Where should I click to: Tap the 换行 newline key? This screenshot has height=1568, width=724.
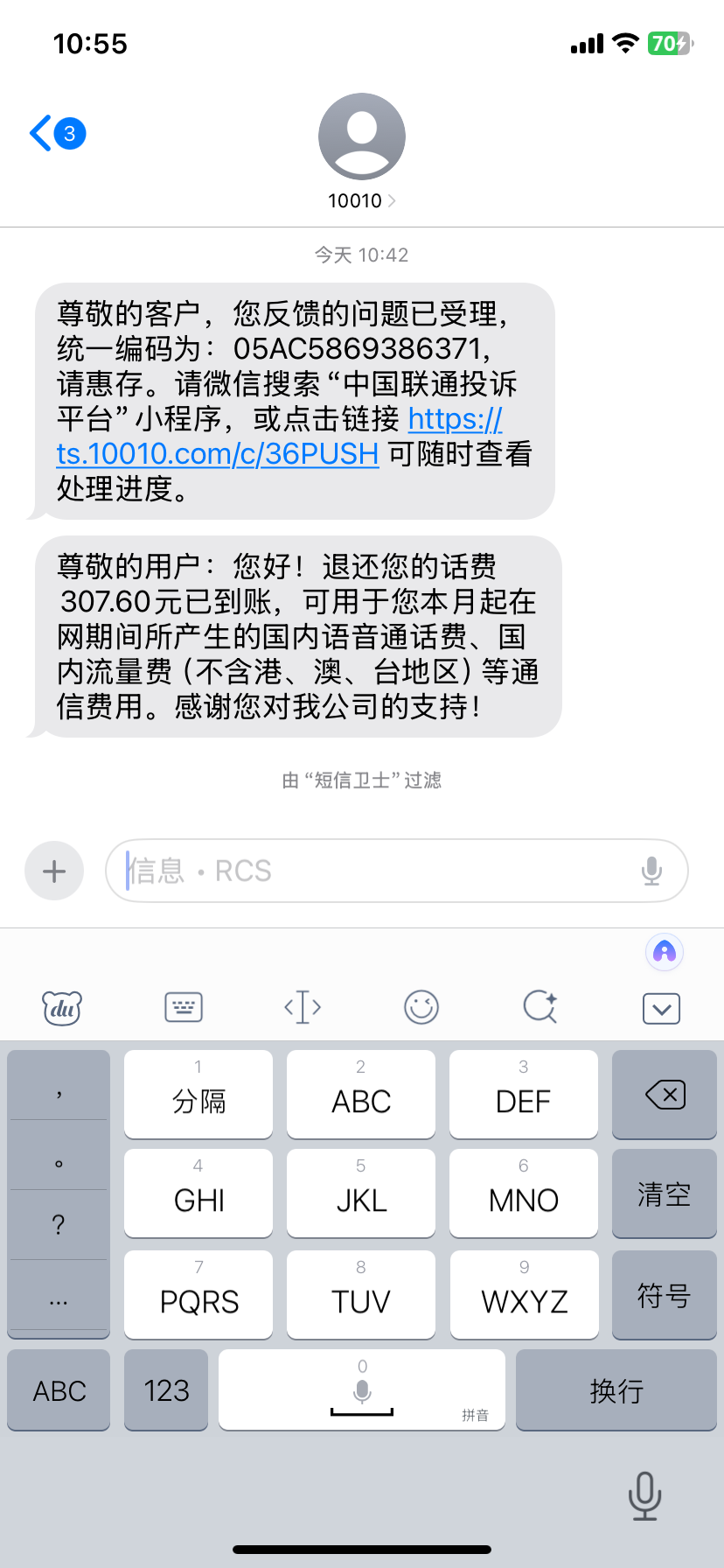(616, 1390)
